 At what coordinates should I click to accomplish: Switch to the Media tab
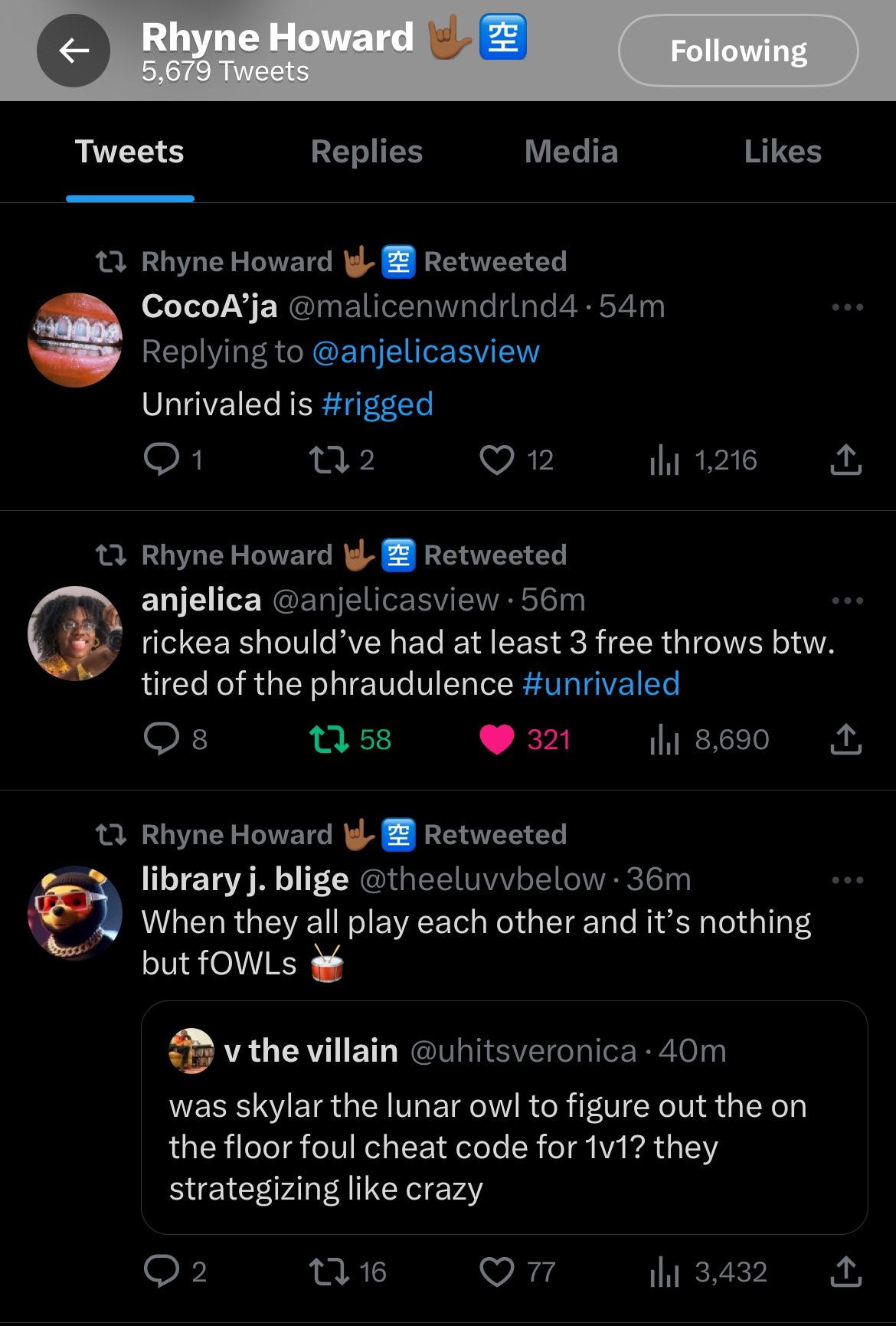tap(571, 152)
